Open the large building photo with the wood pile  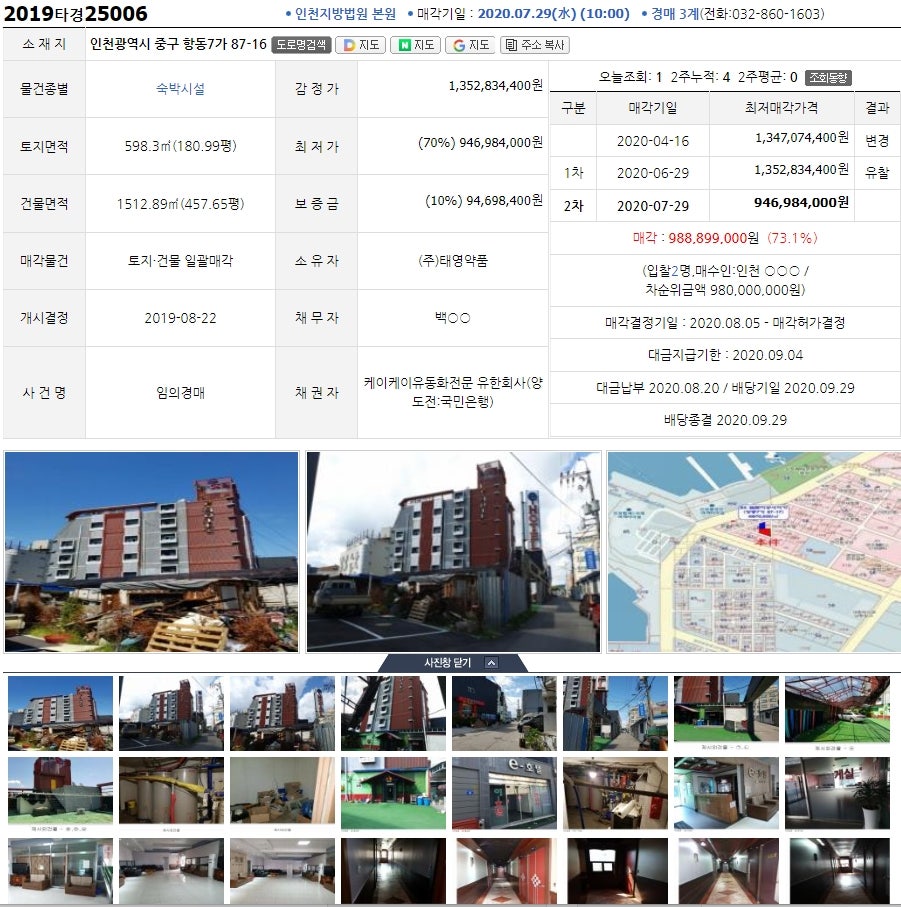coord(151,551)
